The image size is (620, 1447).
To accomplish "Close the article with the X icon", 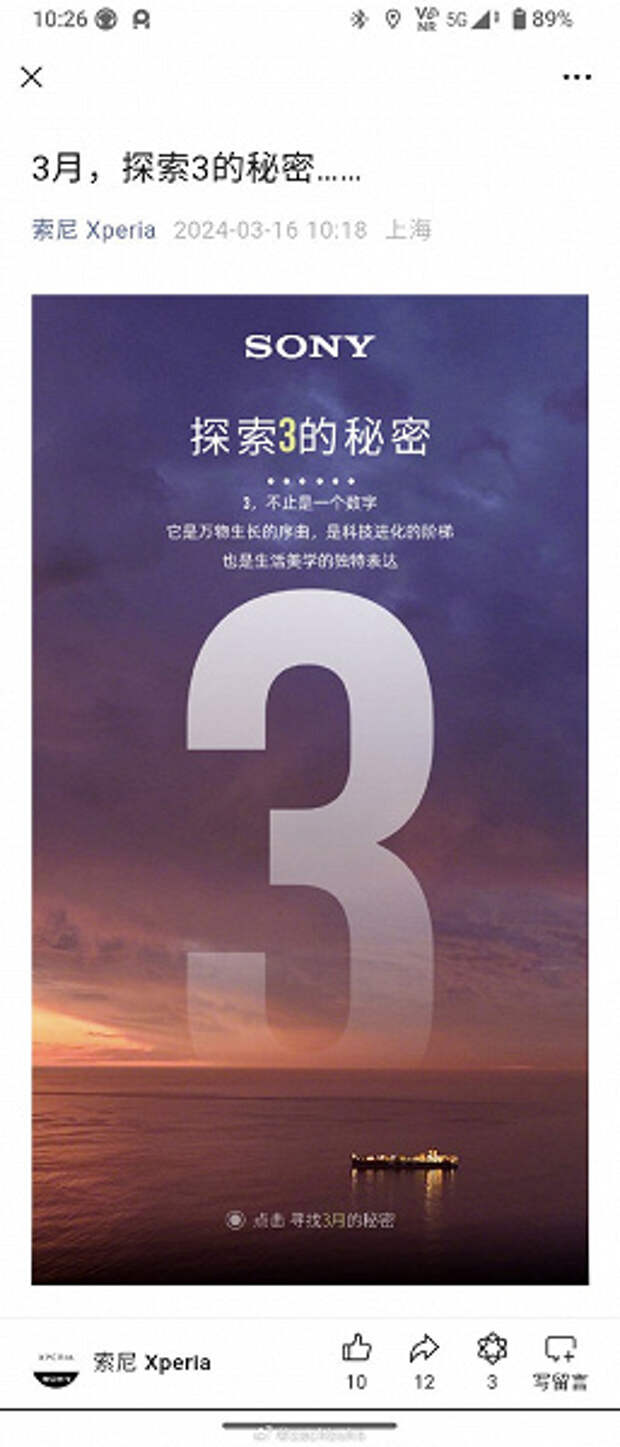I will [x=31, y=77].
